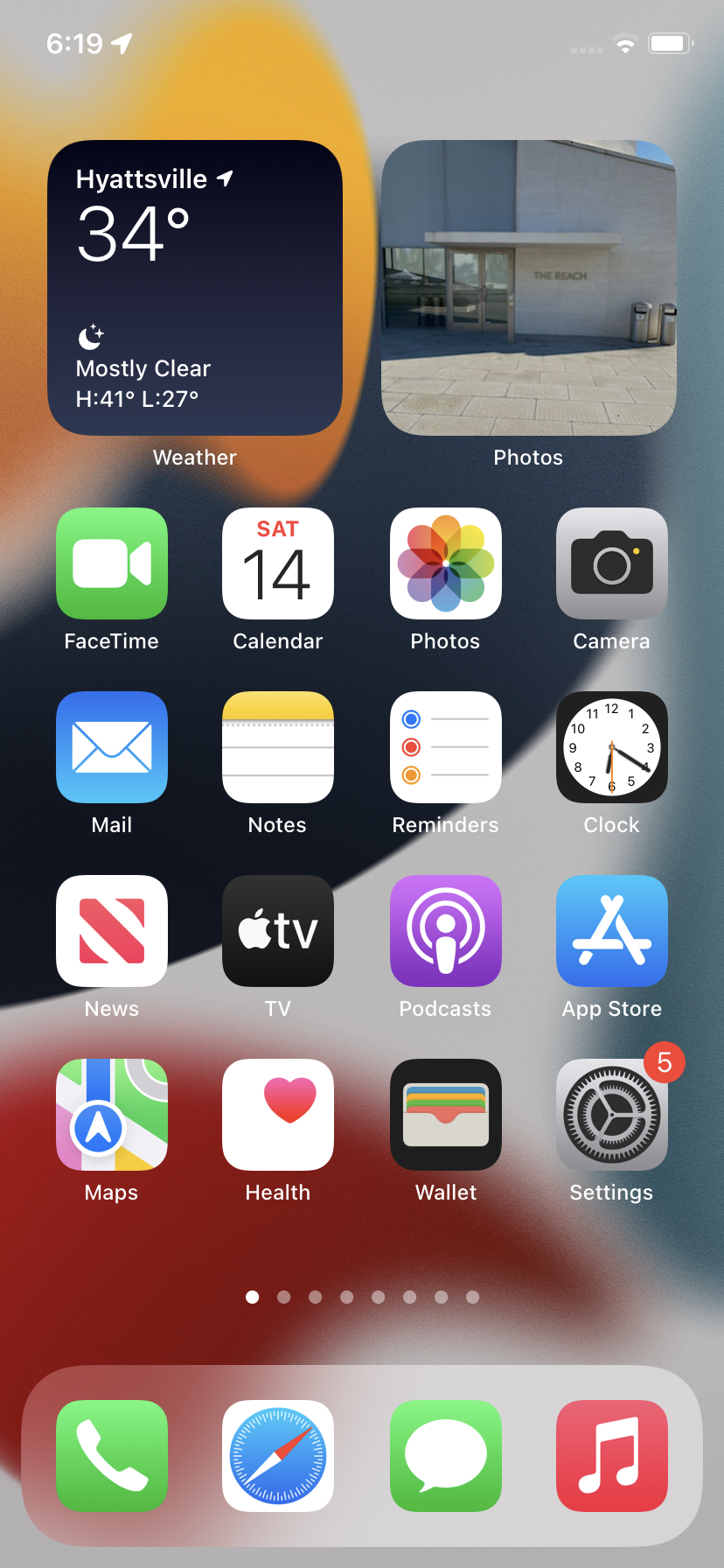Open the Mail app
Viewport: 724px width, 1568px height.
coord(112,747)
